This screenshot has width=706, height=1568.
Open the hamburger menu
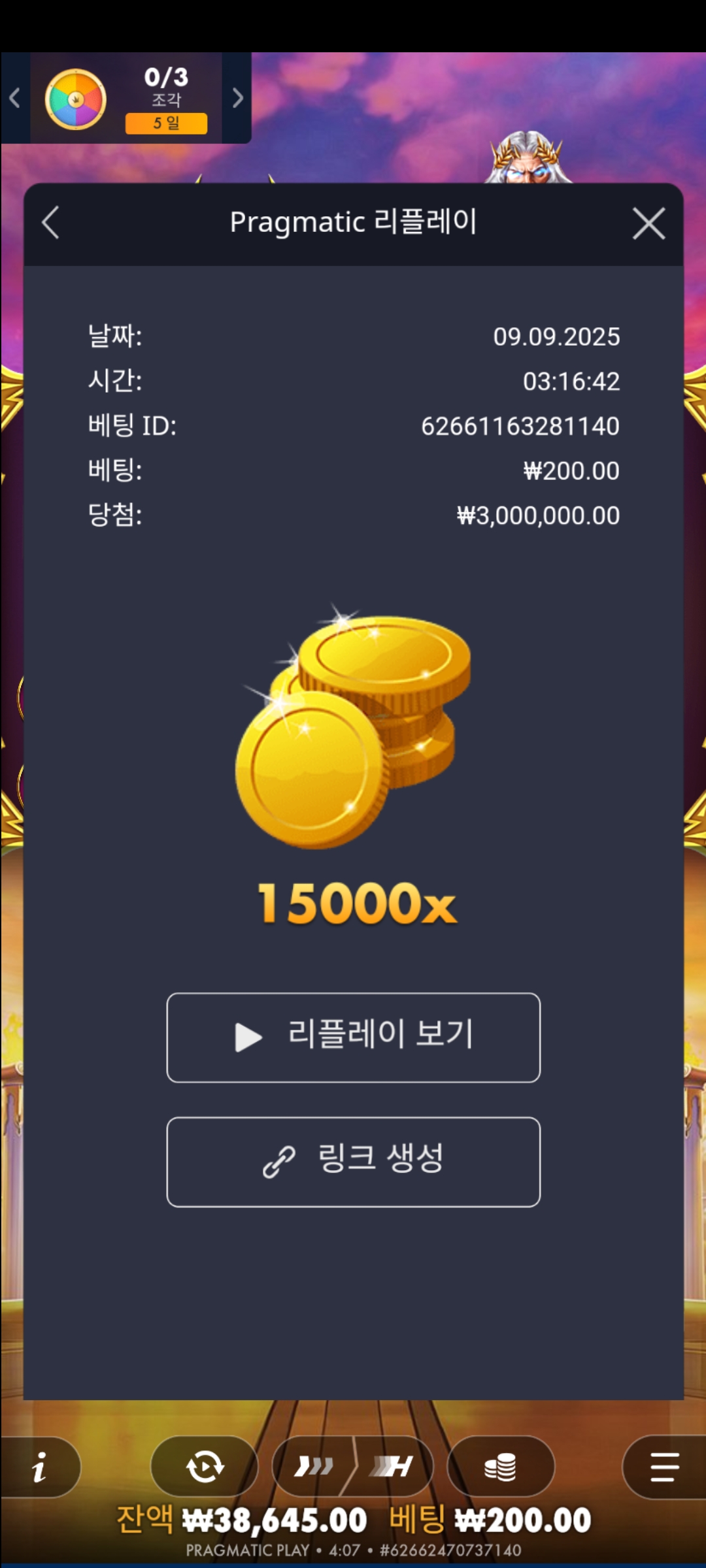(x=664, y=1467)
